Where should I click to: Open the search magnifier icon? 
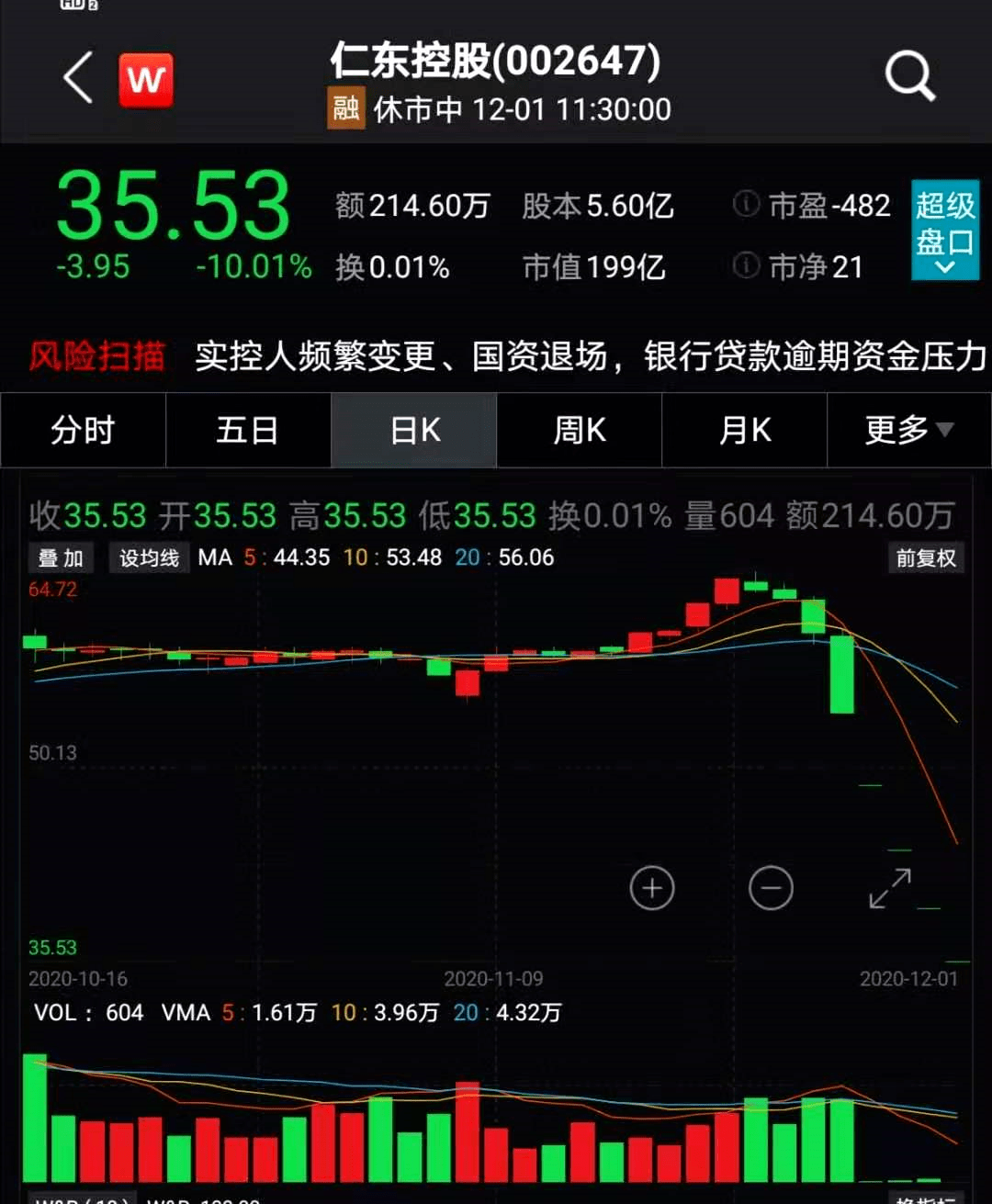click(x=909, y=76)
